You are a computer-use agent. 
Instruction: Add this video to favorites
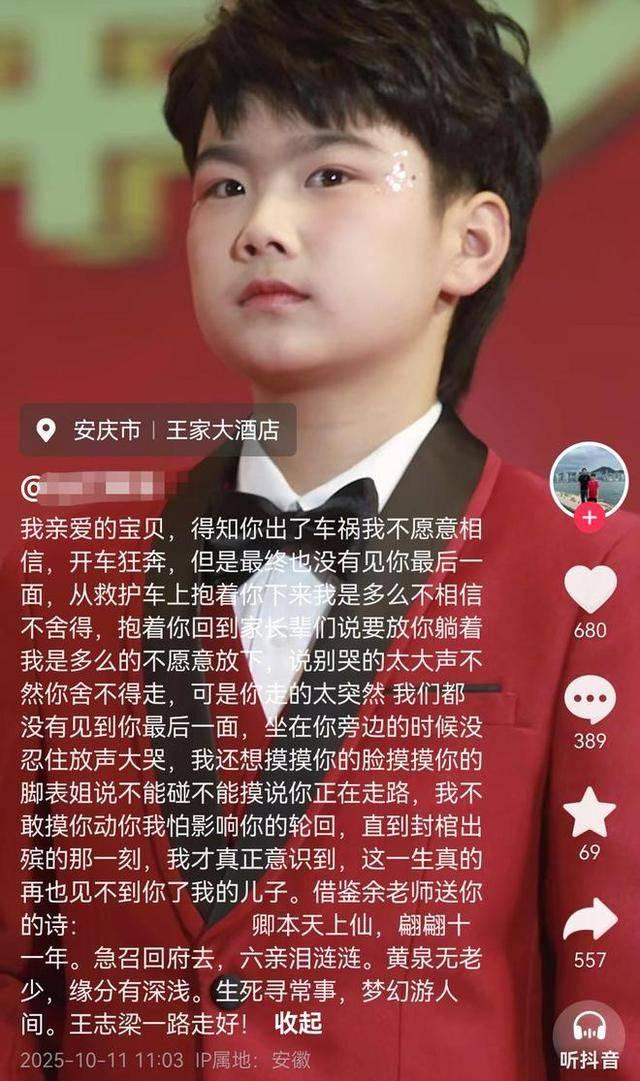[590, 811]
